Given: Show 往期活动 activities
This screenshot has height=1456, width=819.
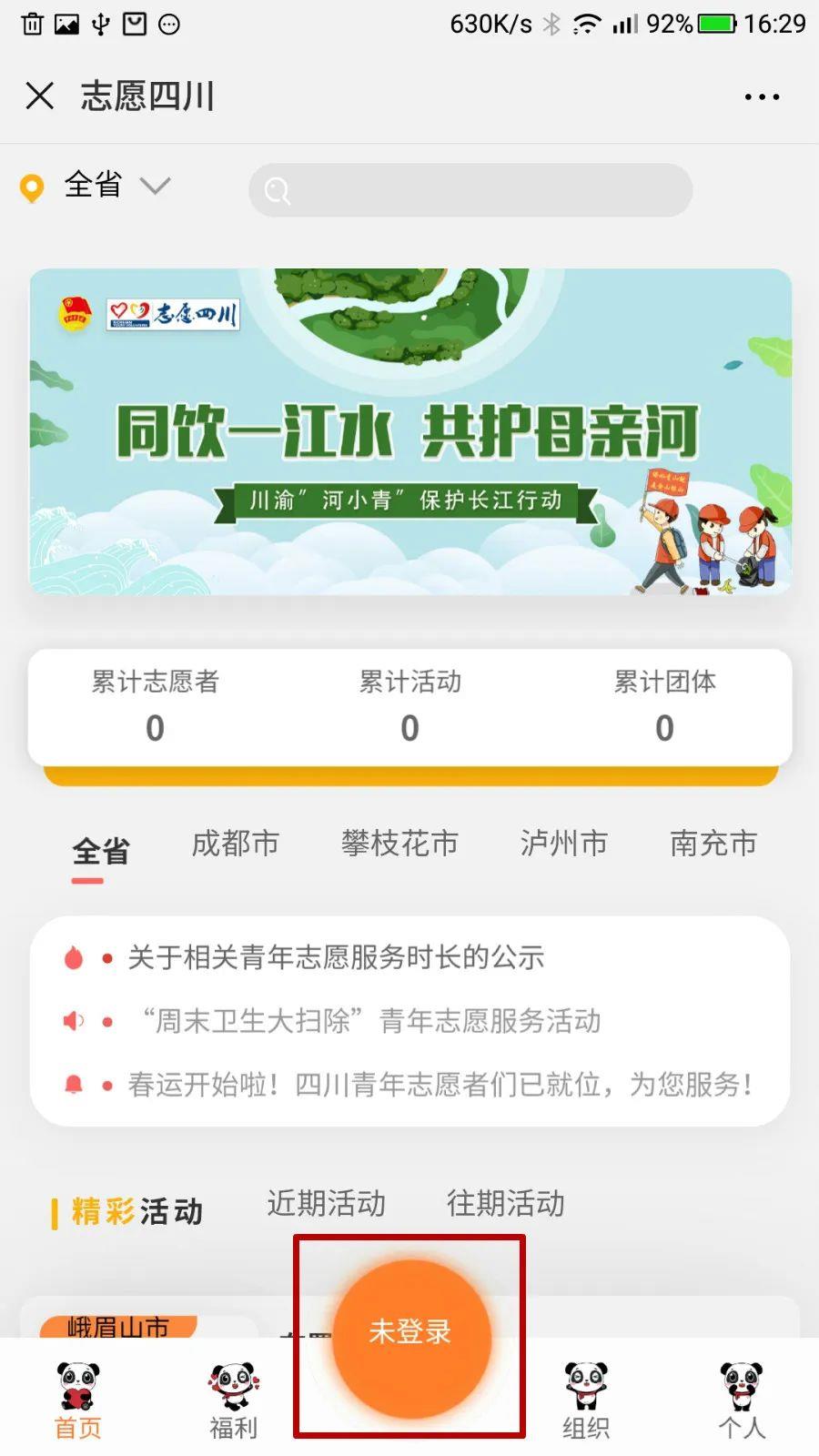Looking at the screenshot, I should (505, 1204).
